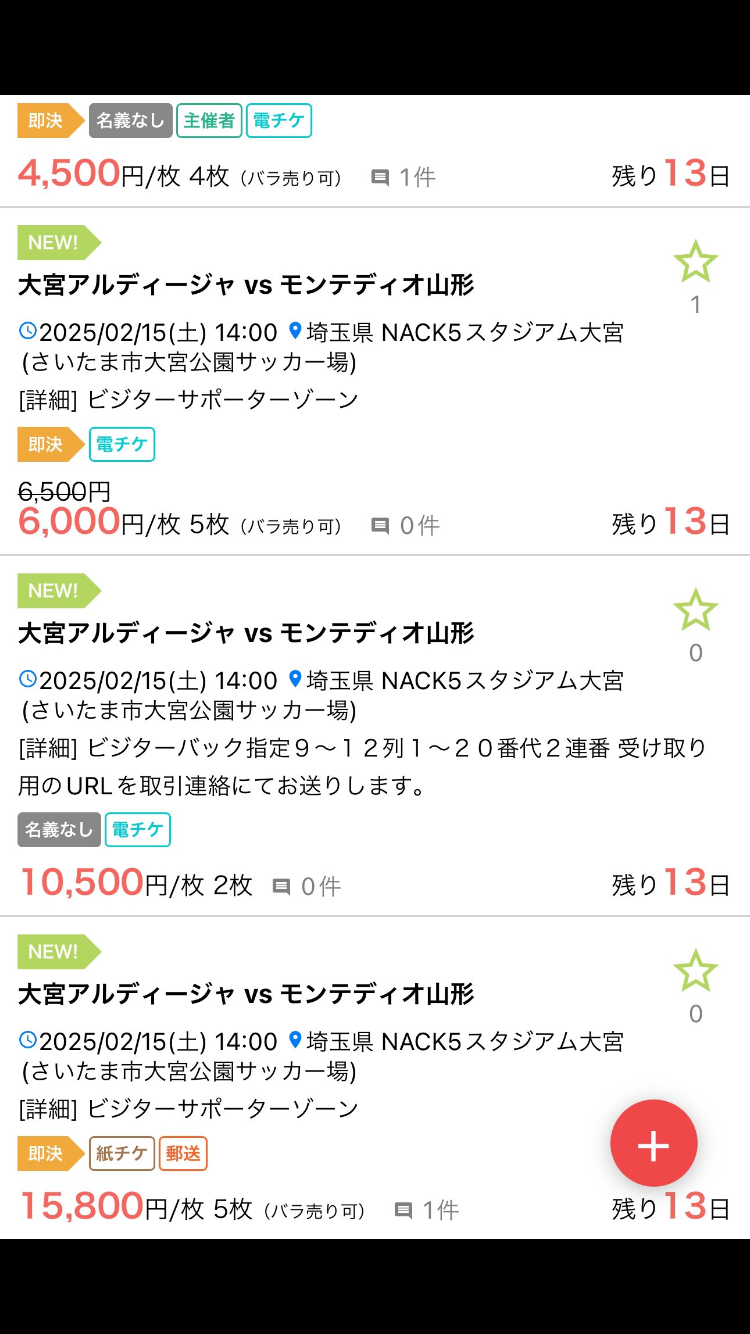This screenshot has height=1334, width=750.
Task: Favorite the 6,000円 ticket listing star
Action: click(695, 262)
